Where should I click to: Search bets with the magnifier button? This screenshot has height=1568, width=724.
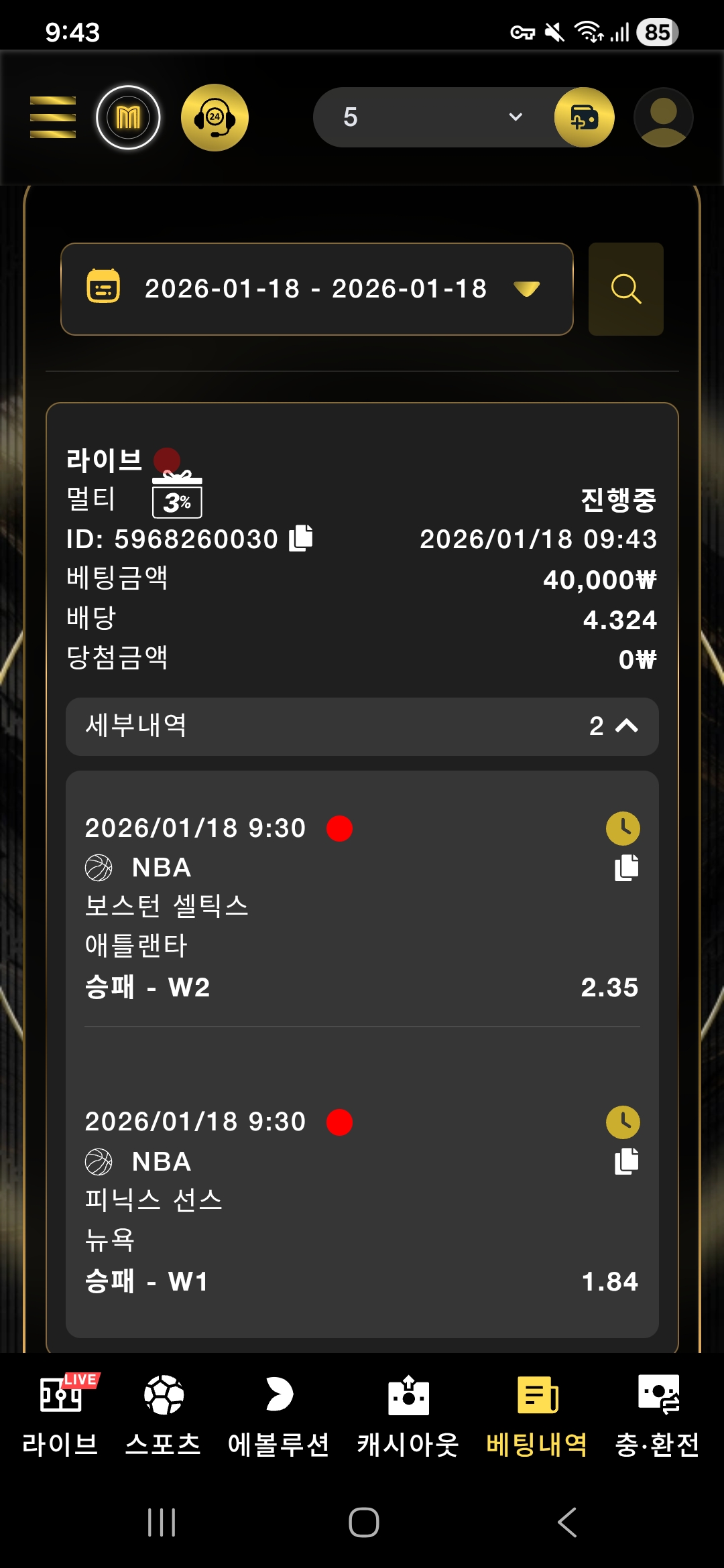point(625,289)
